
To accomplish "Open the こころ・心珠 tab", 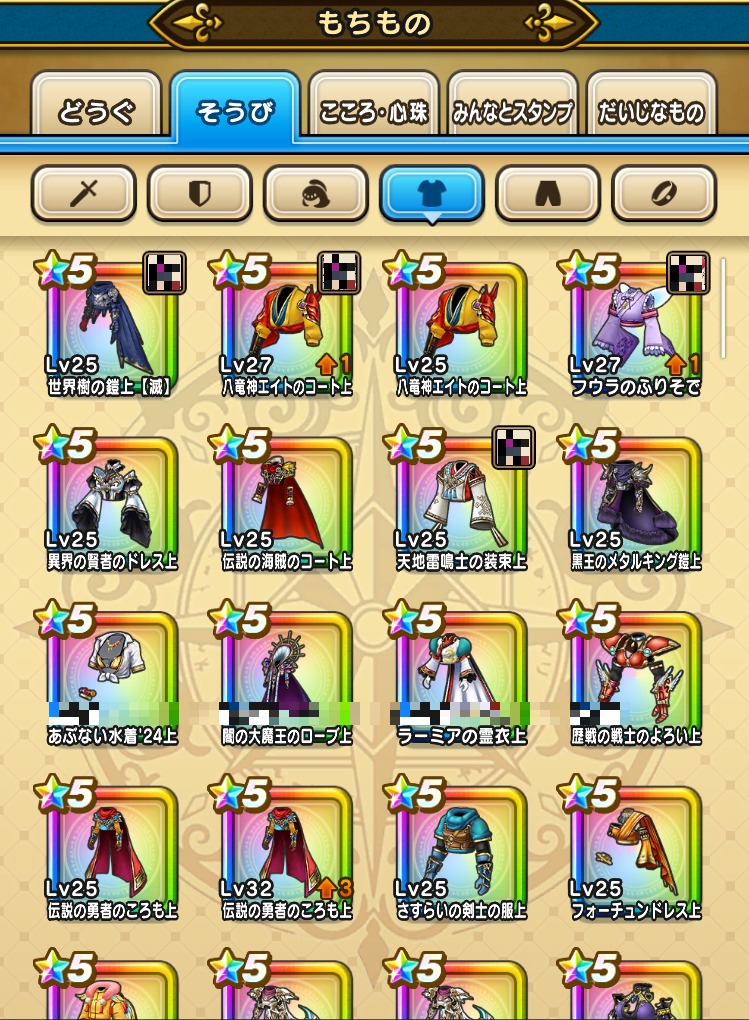I will click(373, 111).
